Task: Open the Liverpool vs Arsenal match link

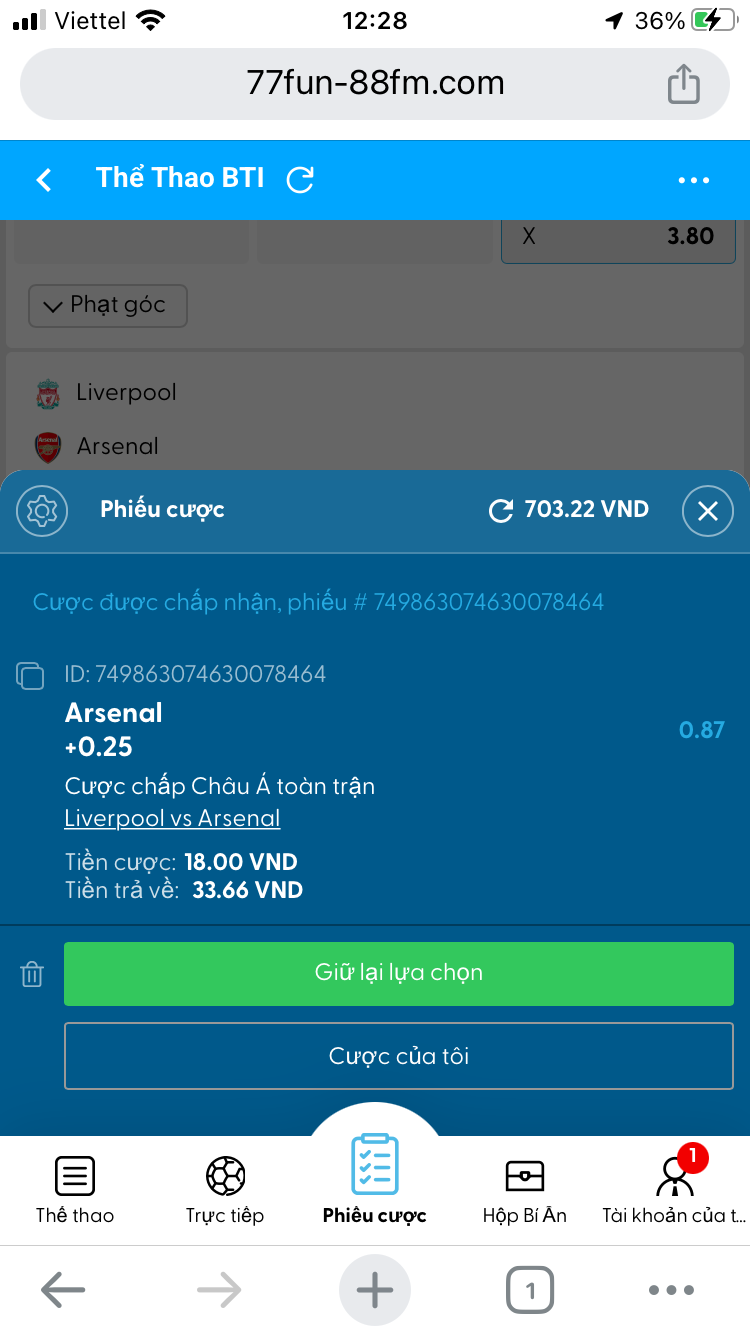Action: 172,818
